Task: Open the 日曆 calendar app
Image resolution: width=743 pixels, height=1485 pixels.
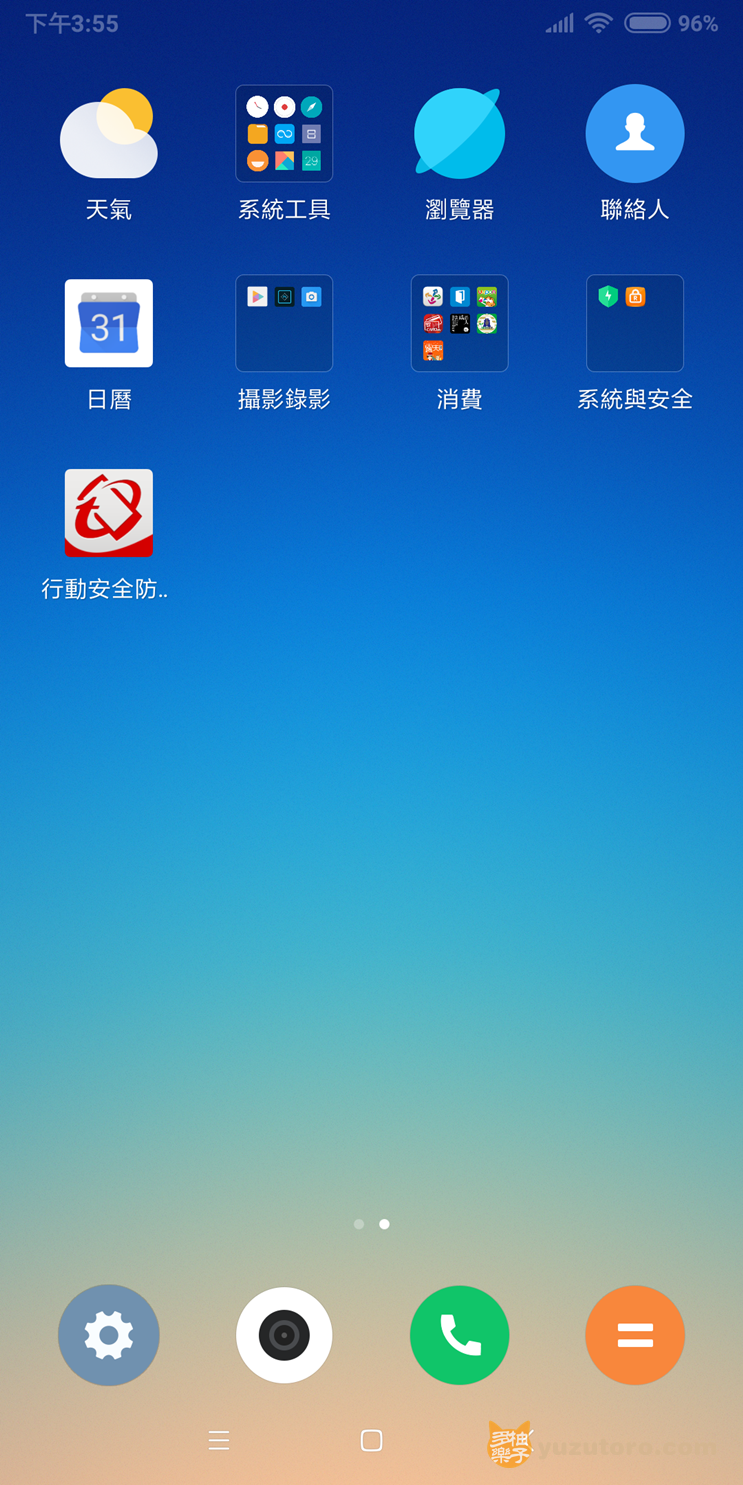Action: point(108,323)
